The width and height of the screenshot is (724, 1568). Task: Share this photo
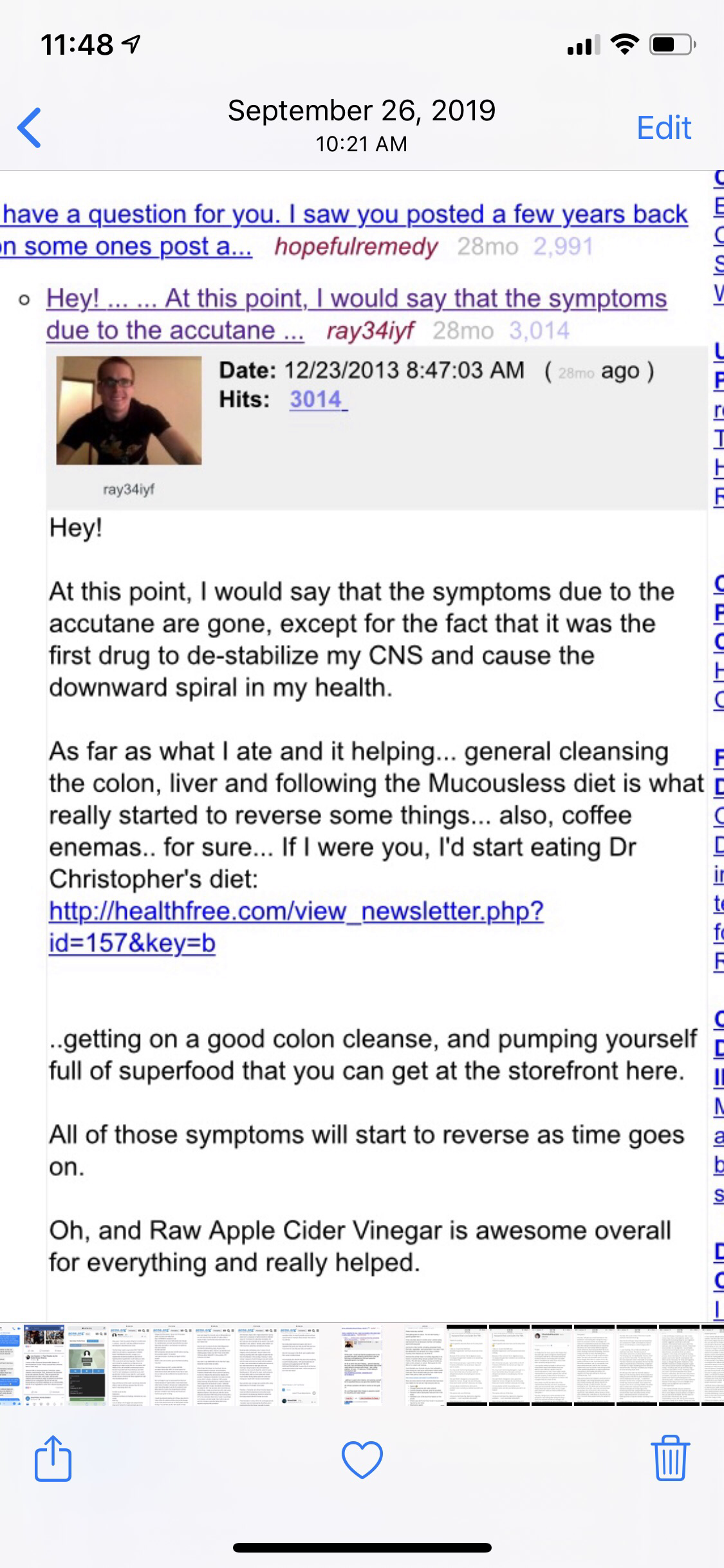(53, 1459)
